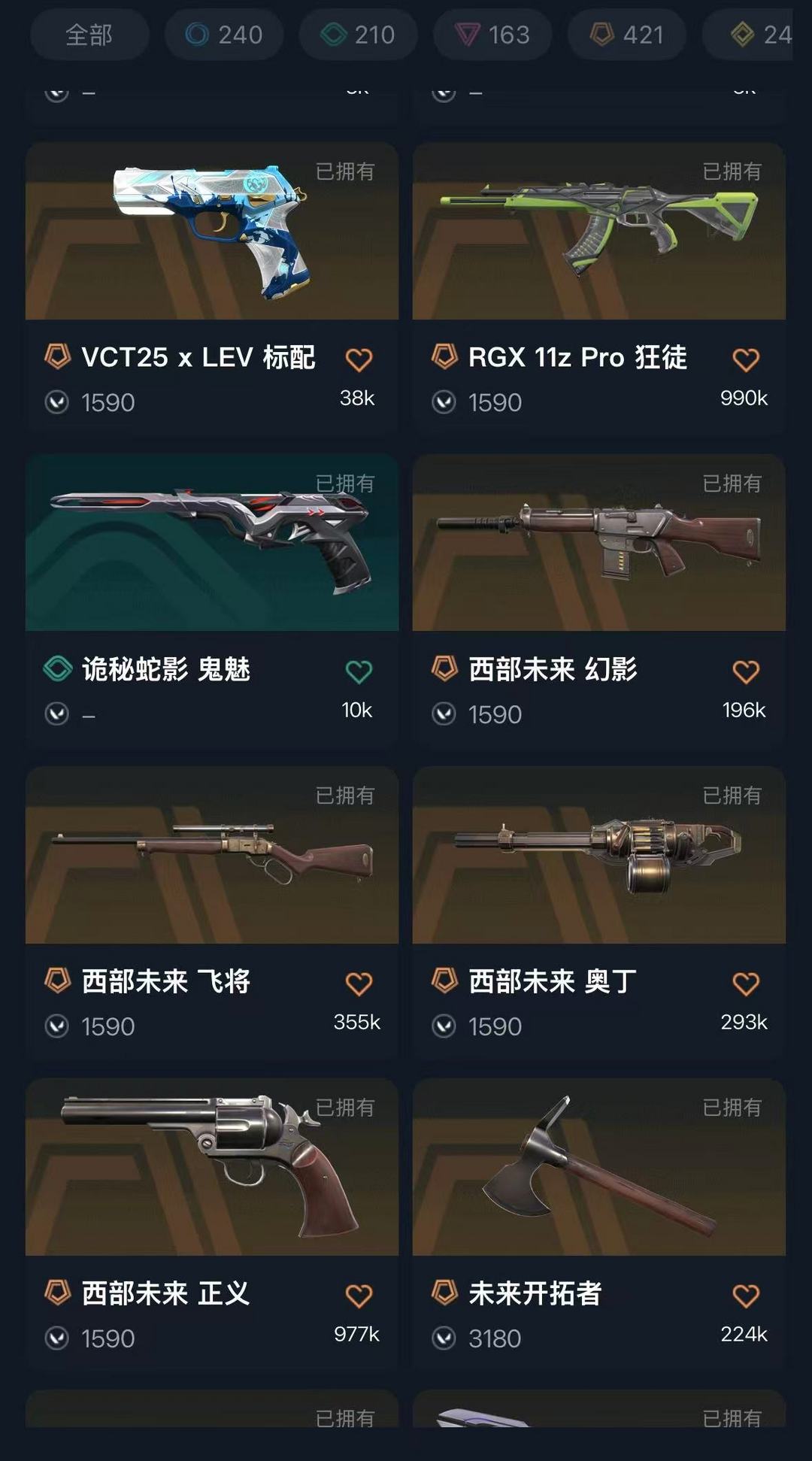Screen dimensions: 812x1461
Task: Toggle the heart on 诡秘蛇影 鬼魅
Action: tap(359, 669)
